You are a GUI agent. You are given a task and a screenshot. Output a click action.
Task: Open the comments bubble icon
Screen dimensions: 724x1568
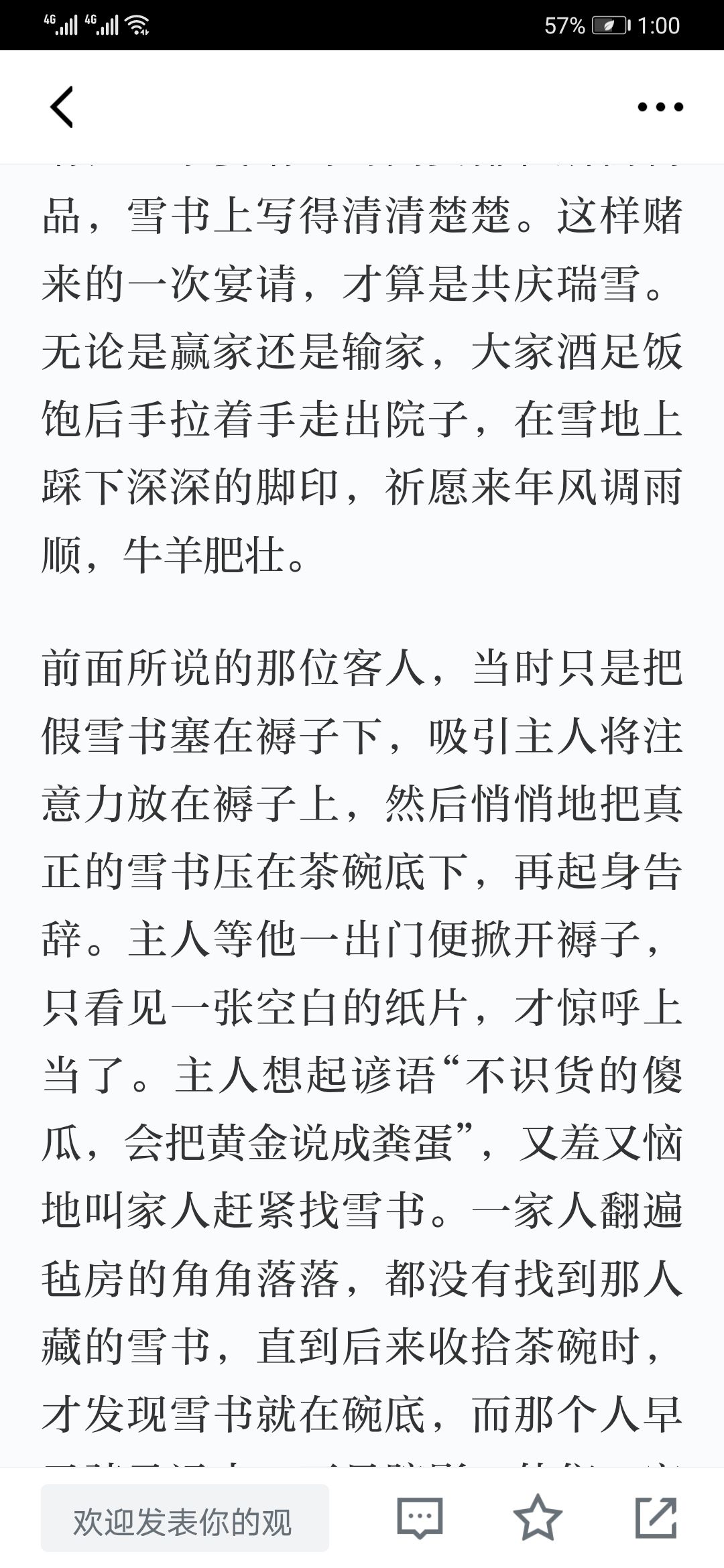420,1518
